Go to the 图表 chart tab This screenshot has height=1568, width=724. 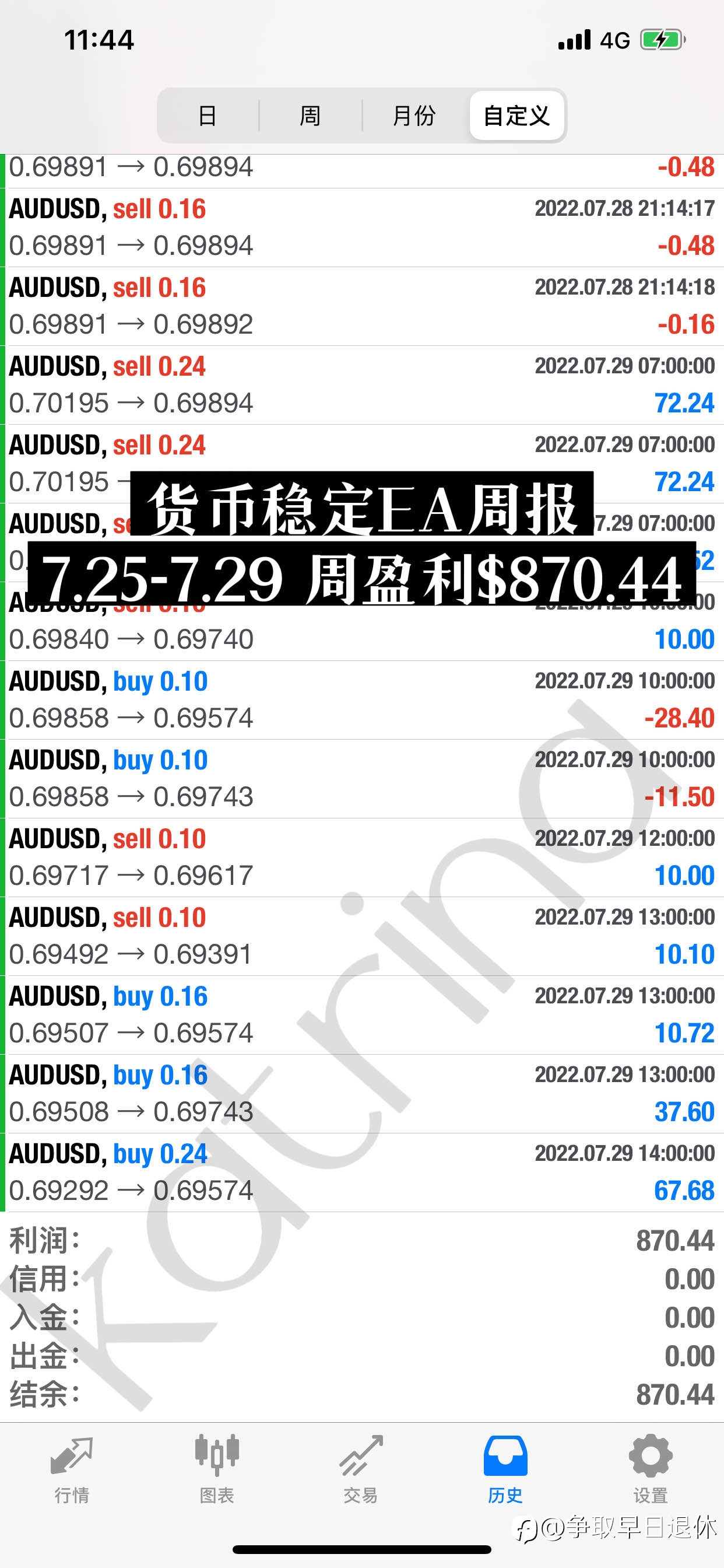pyautogui.click(x=217, y=1469)
